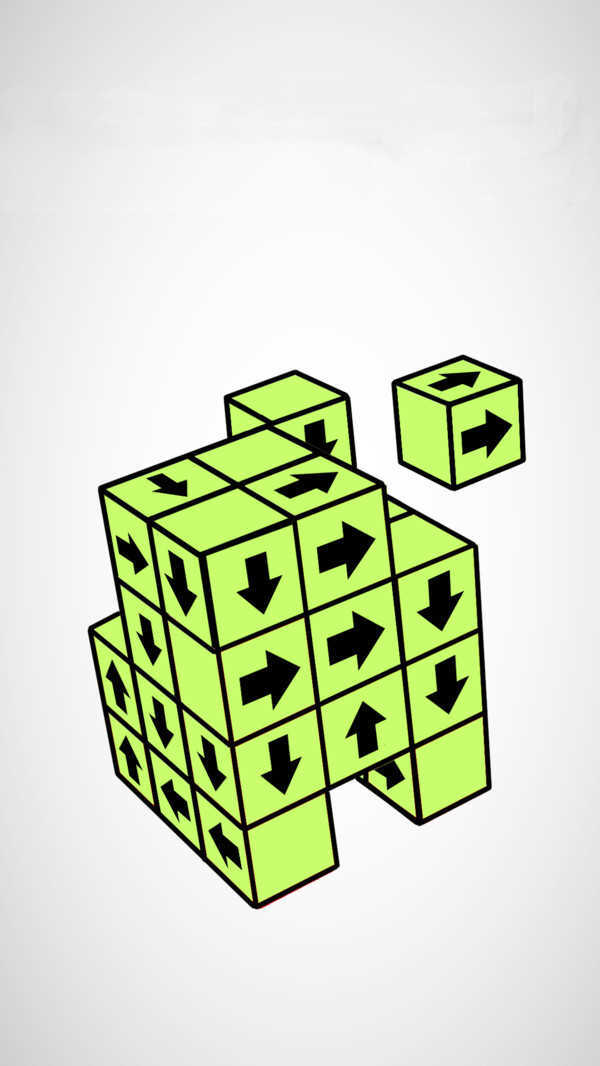Tap the front-face cube with the only up arrow

click(366, 731)
